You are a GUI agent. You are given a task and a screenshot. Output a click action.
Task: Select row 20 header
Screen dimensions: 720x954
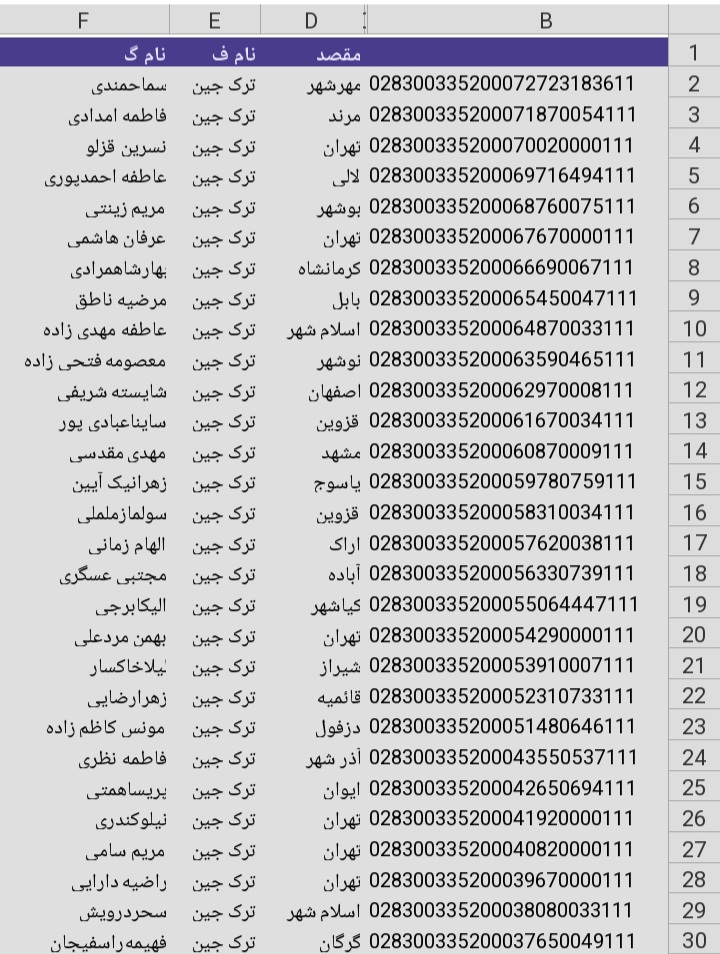[x=694, y=636]
